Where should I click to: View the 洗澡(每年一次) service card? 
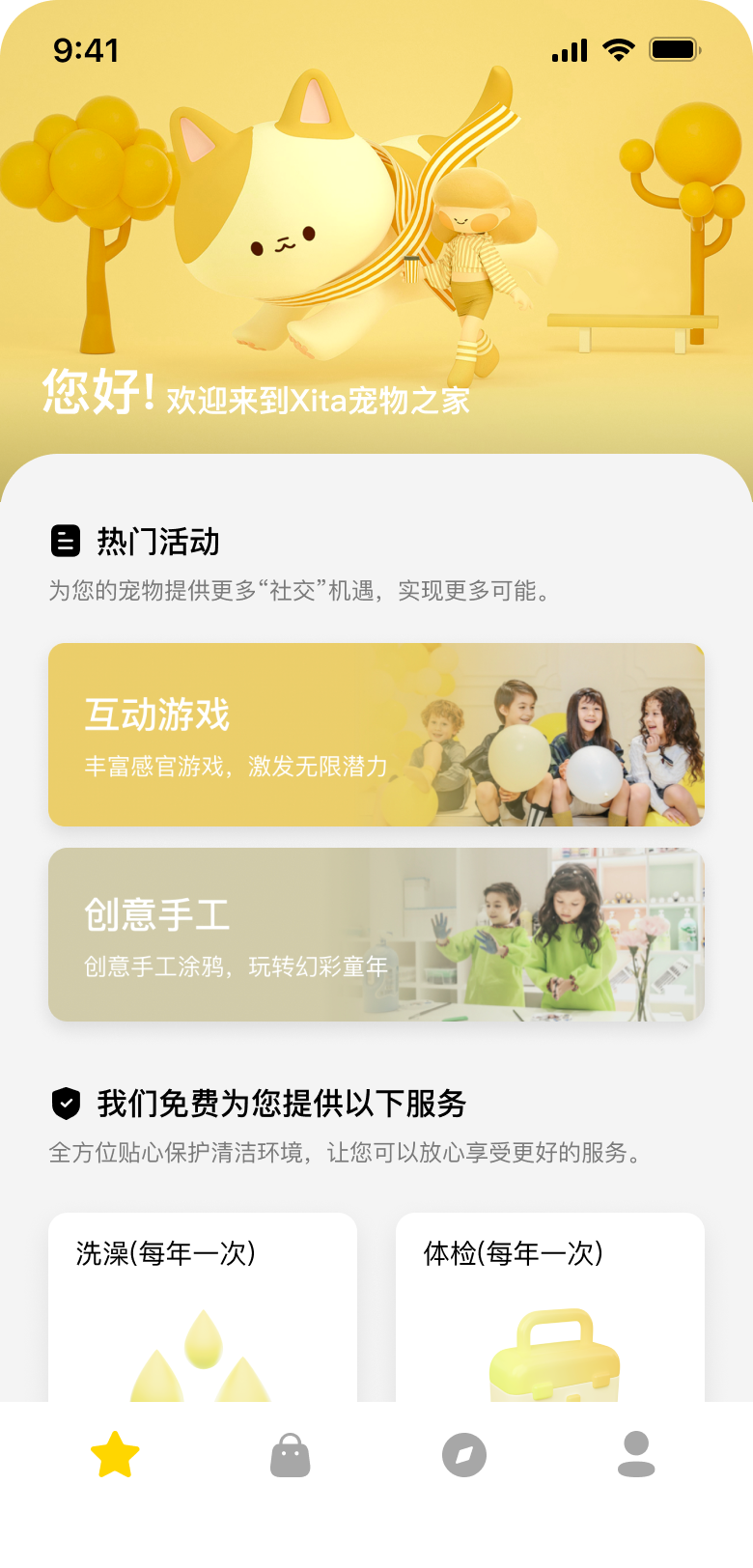[x=203, y=1306]
